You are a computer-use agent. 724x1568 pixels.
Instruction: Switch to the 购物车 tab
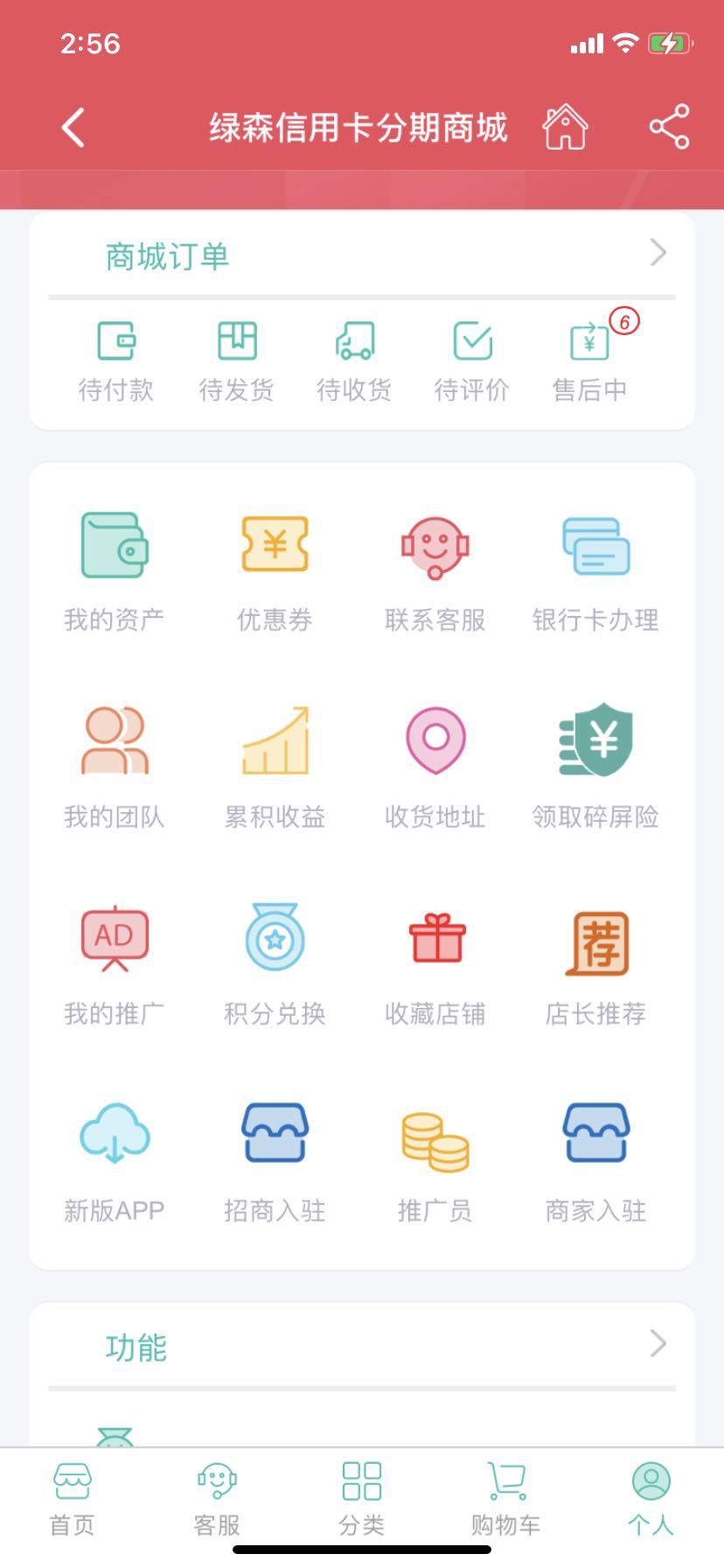[506, 1499]
